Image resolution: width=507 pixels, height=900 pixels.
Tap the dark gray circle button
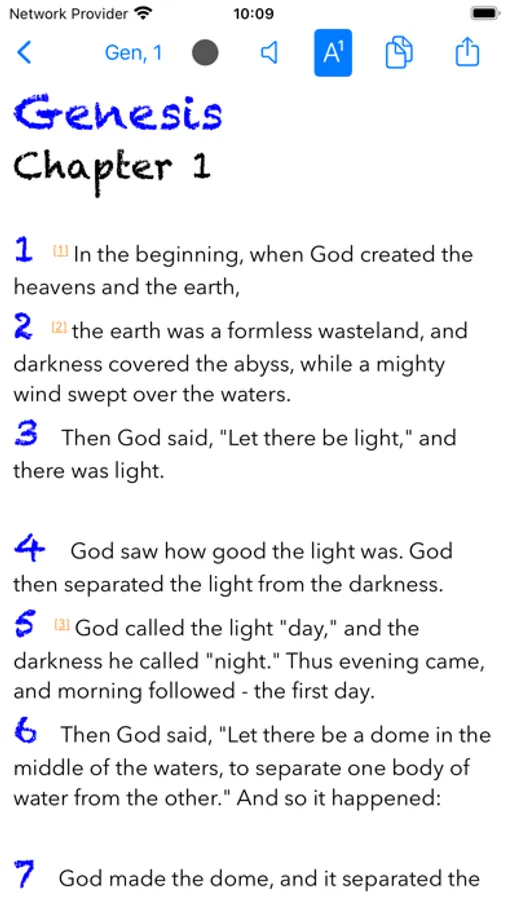tap(205, 53)
